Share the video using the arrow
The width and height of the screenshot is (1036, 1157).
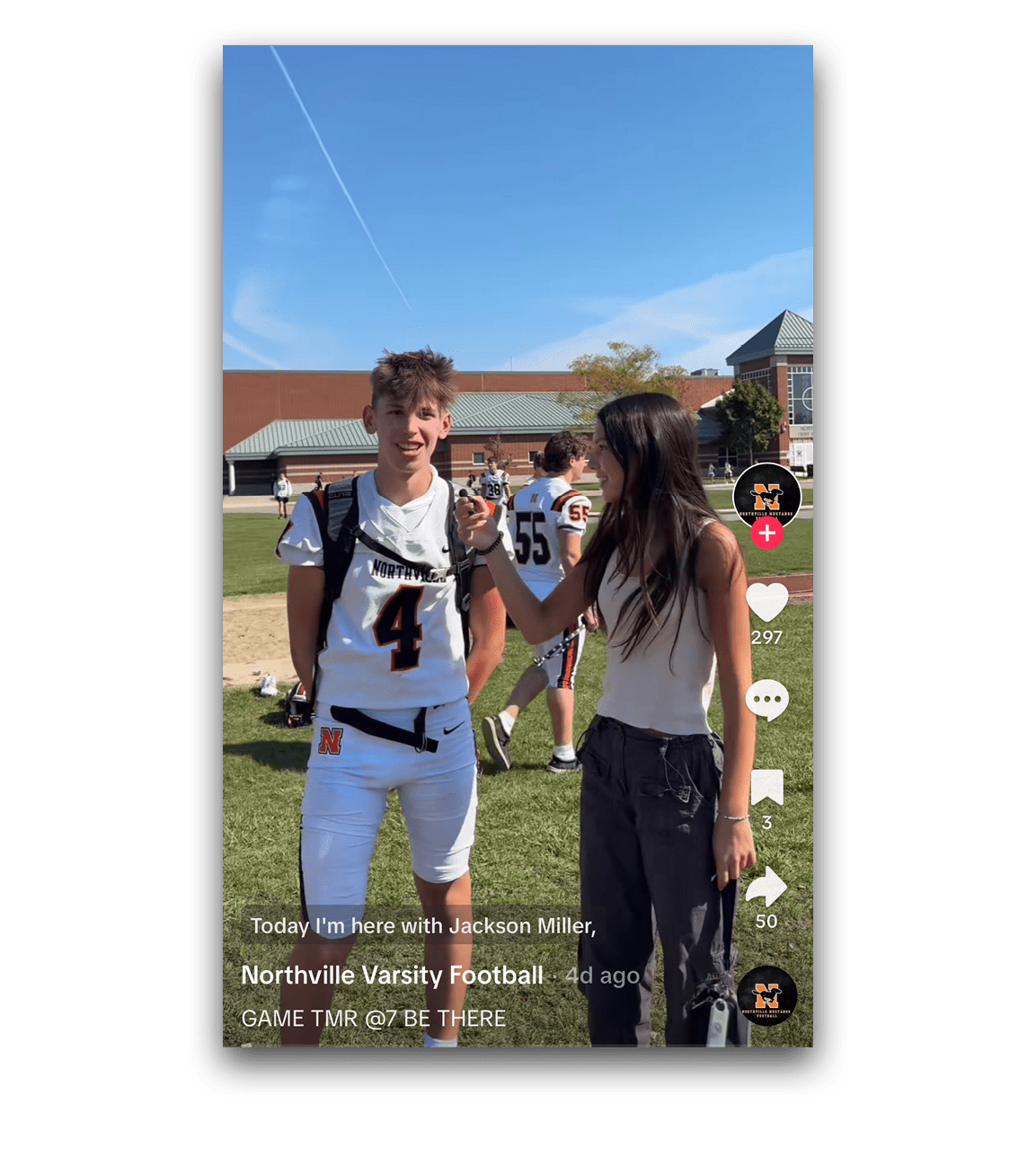tap(766, 888)
